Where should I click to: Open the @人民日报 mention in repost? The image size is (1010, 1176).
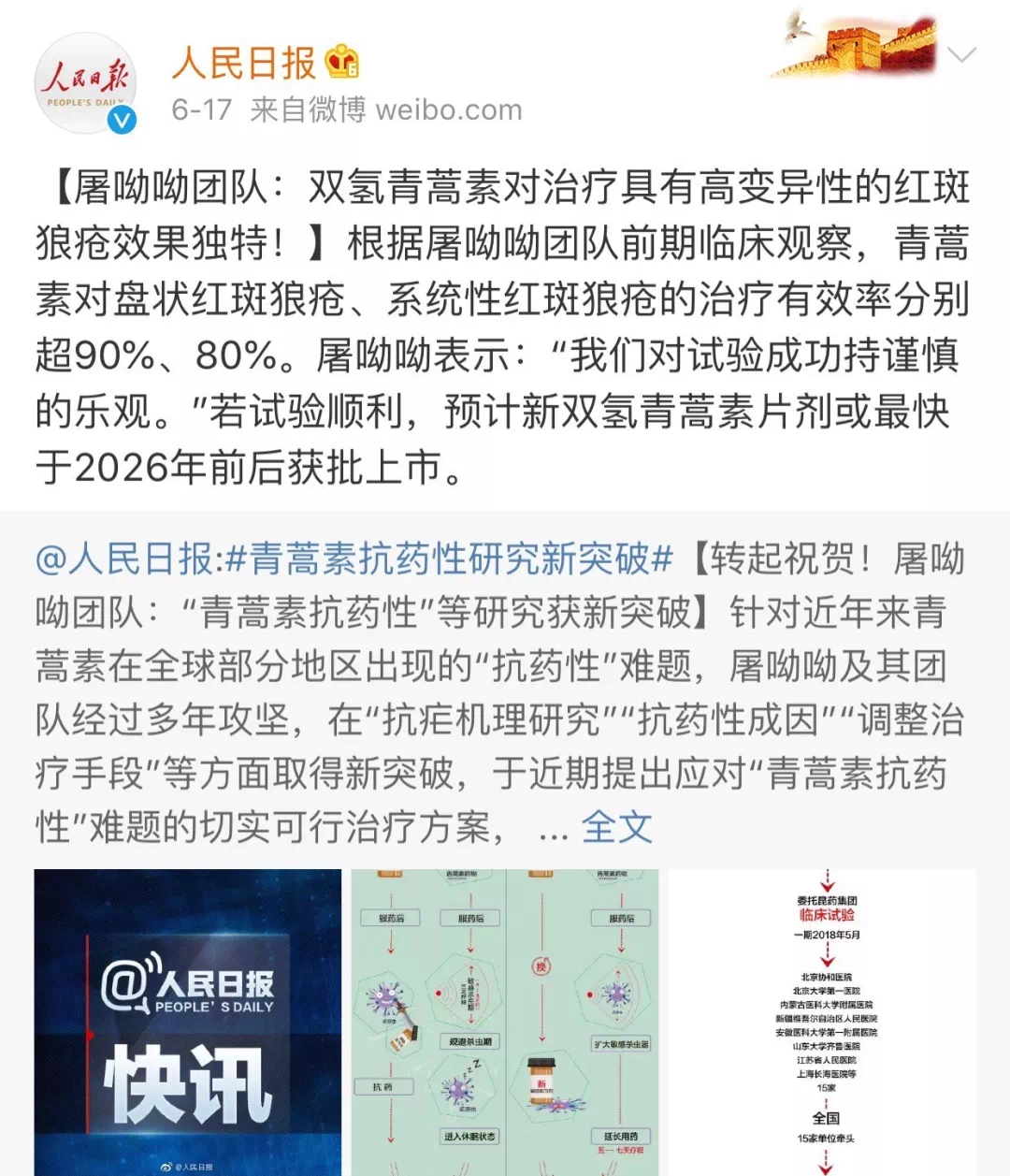point(123,559)
